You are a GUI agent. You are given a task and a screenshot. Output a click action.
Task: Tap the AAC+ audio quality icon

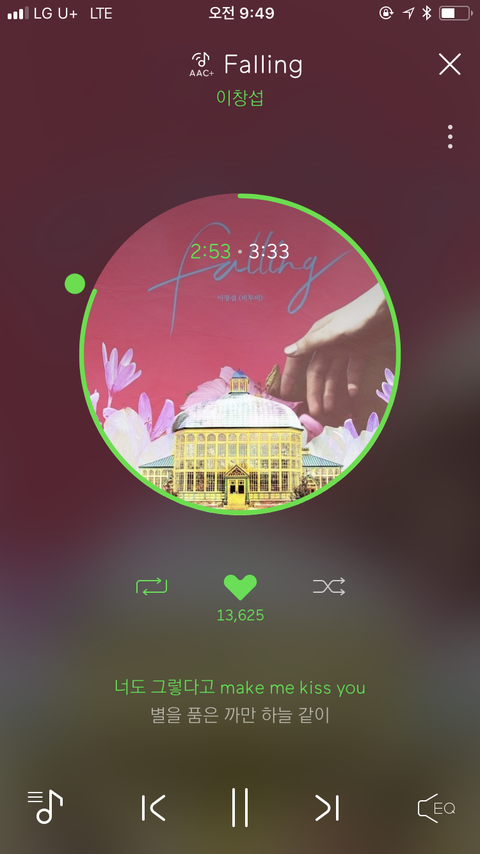202,64
